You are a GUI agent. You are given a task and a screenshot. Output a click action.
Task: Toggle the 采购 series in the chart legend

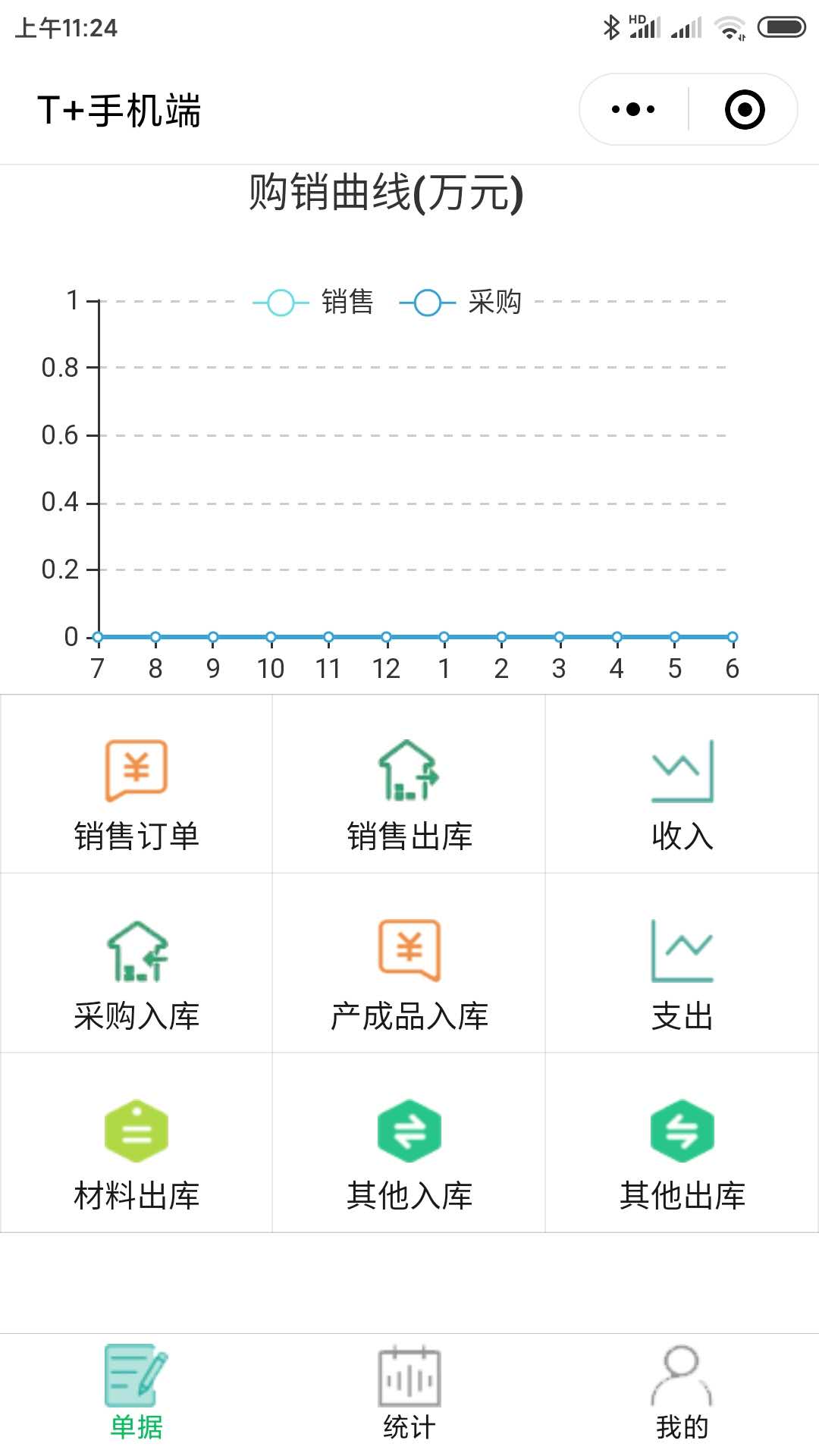point(460,302)
